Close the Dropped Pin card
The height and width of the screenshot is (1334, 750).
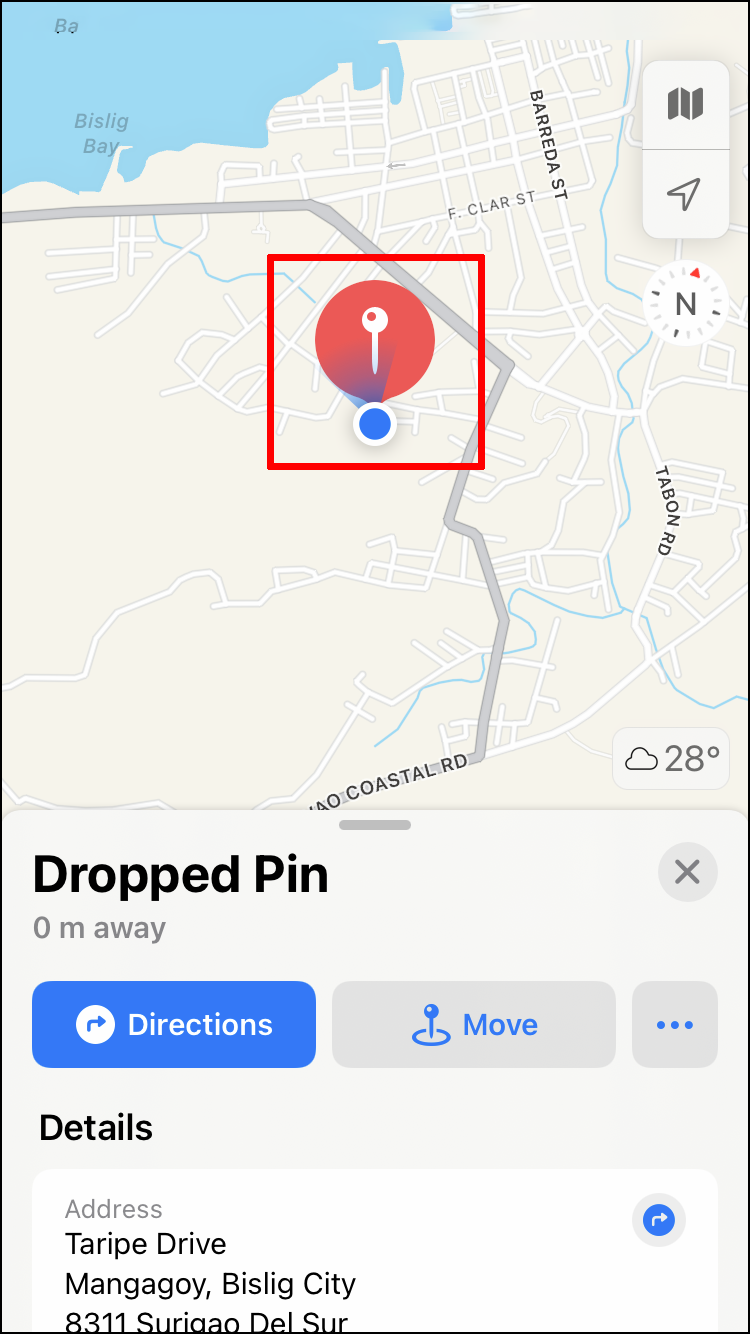click(687, 872)
